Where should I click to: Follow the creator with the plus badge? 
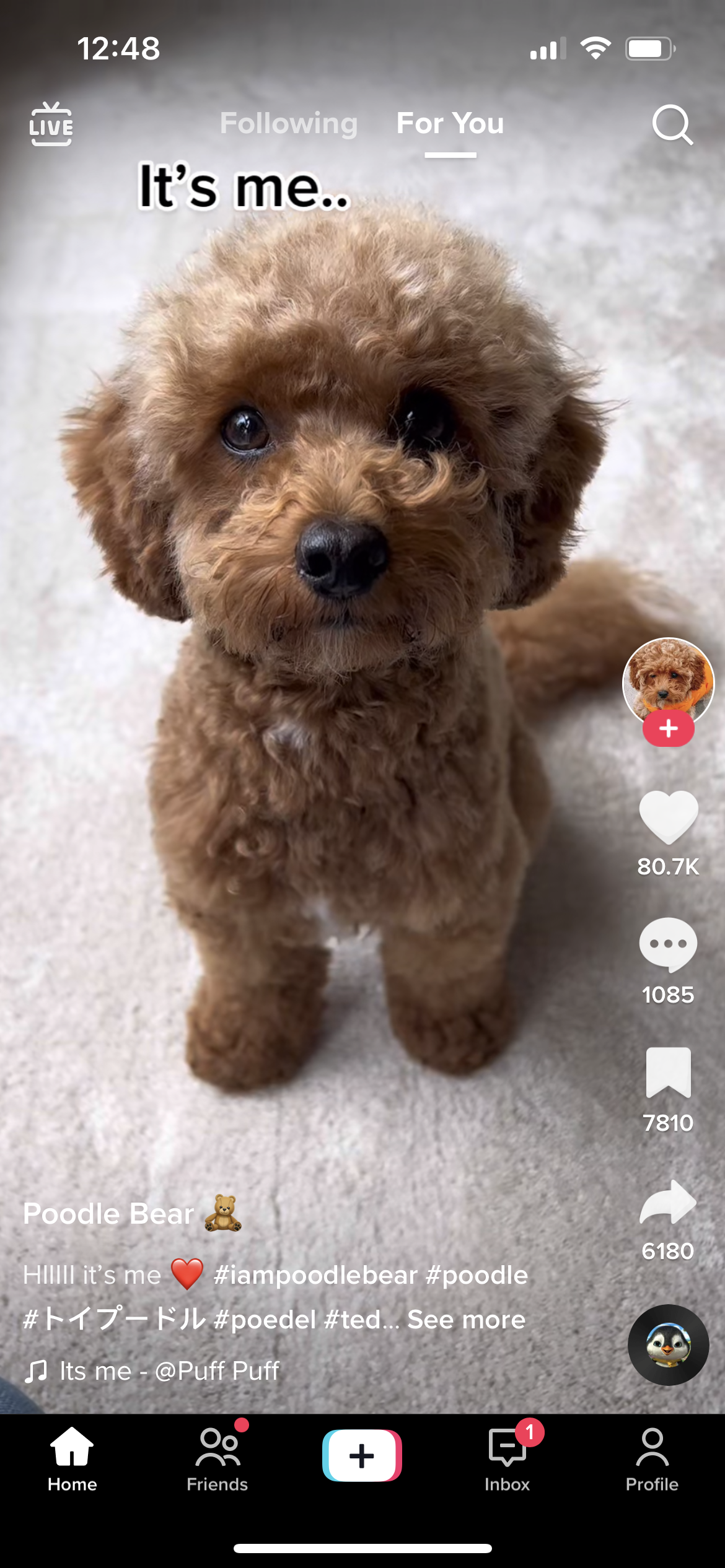(668, 729)
